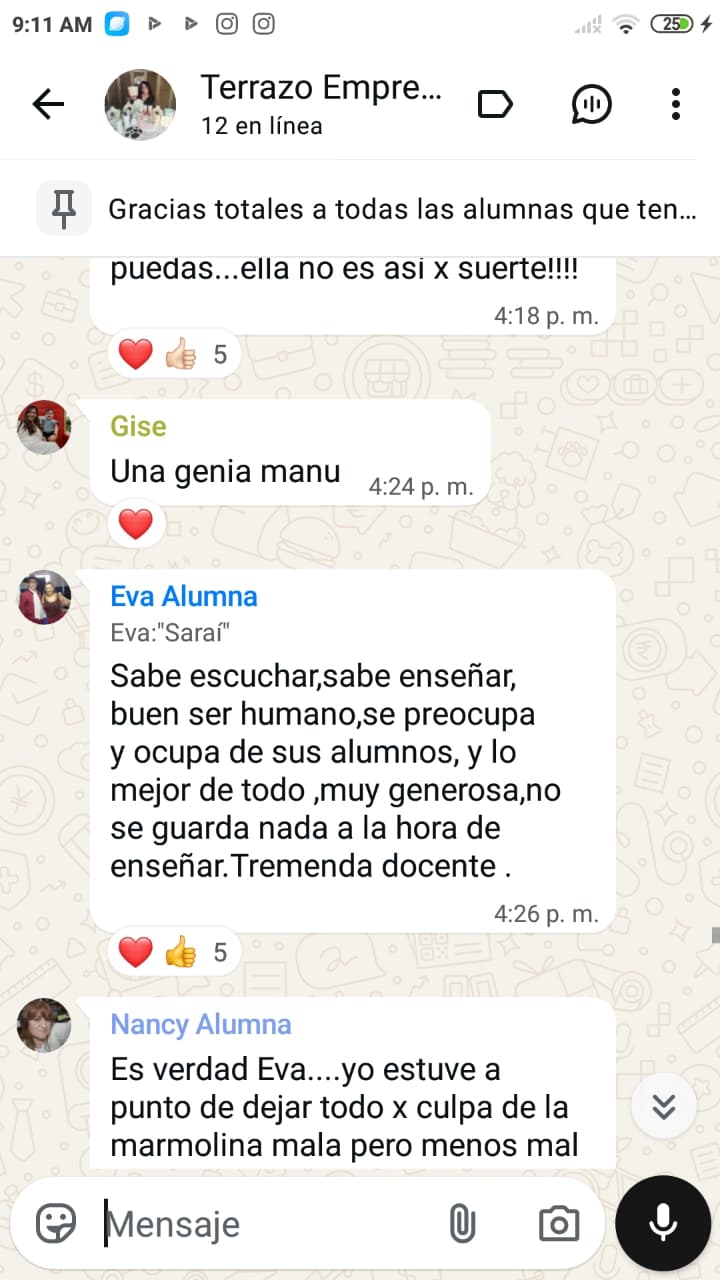Attach a file with the paperclip
The height and width of the screenshot is (1280, 720).
coord(461,1223)
